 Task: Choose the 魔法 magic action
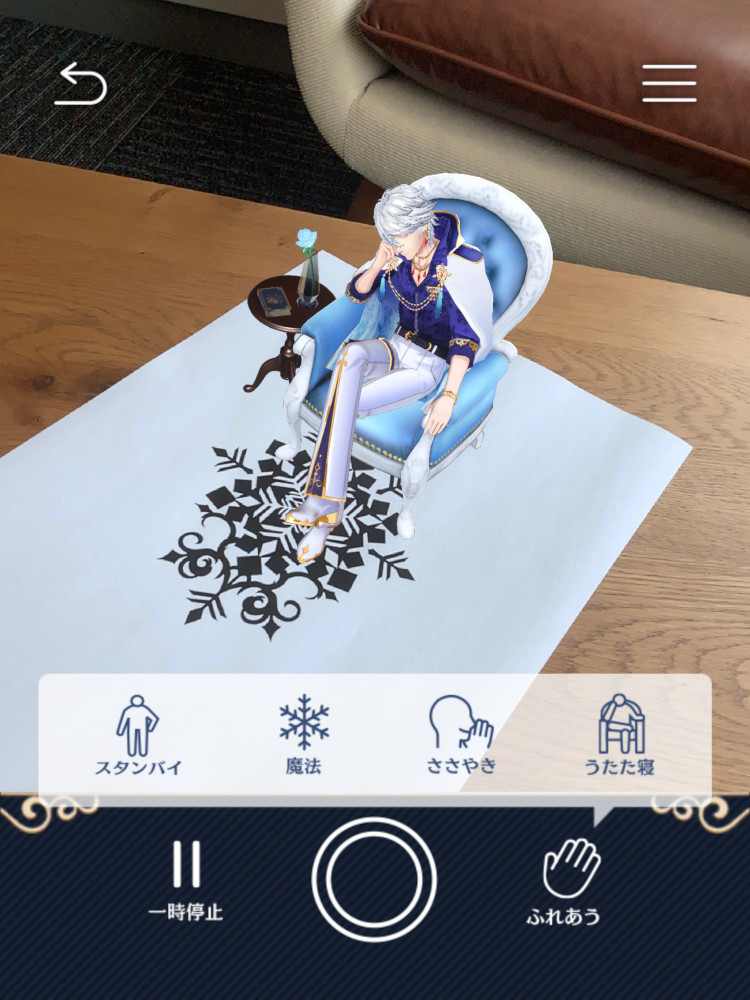pos(304,736)
